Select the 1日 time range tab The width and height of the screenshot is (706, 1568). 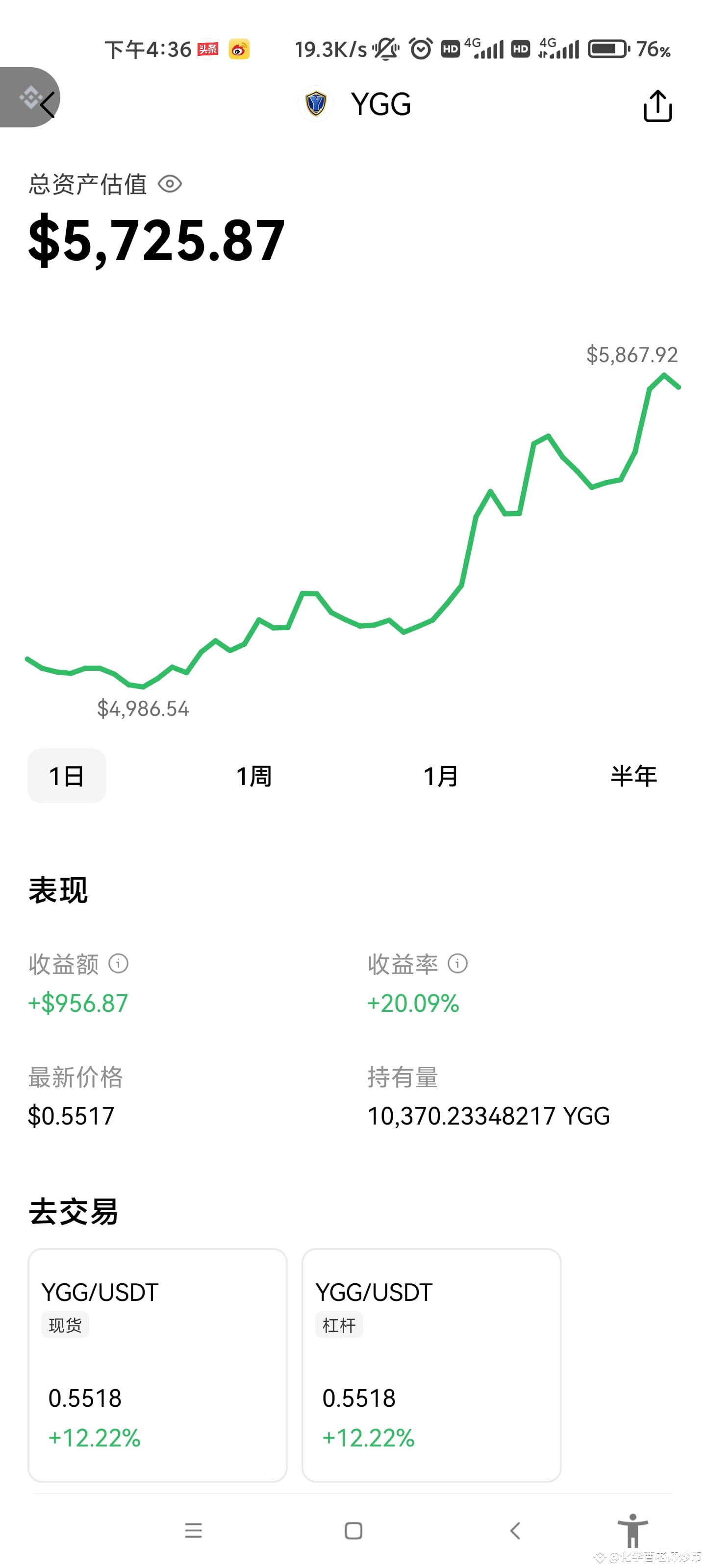click(66, 776)
